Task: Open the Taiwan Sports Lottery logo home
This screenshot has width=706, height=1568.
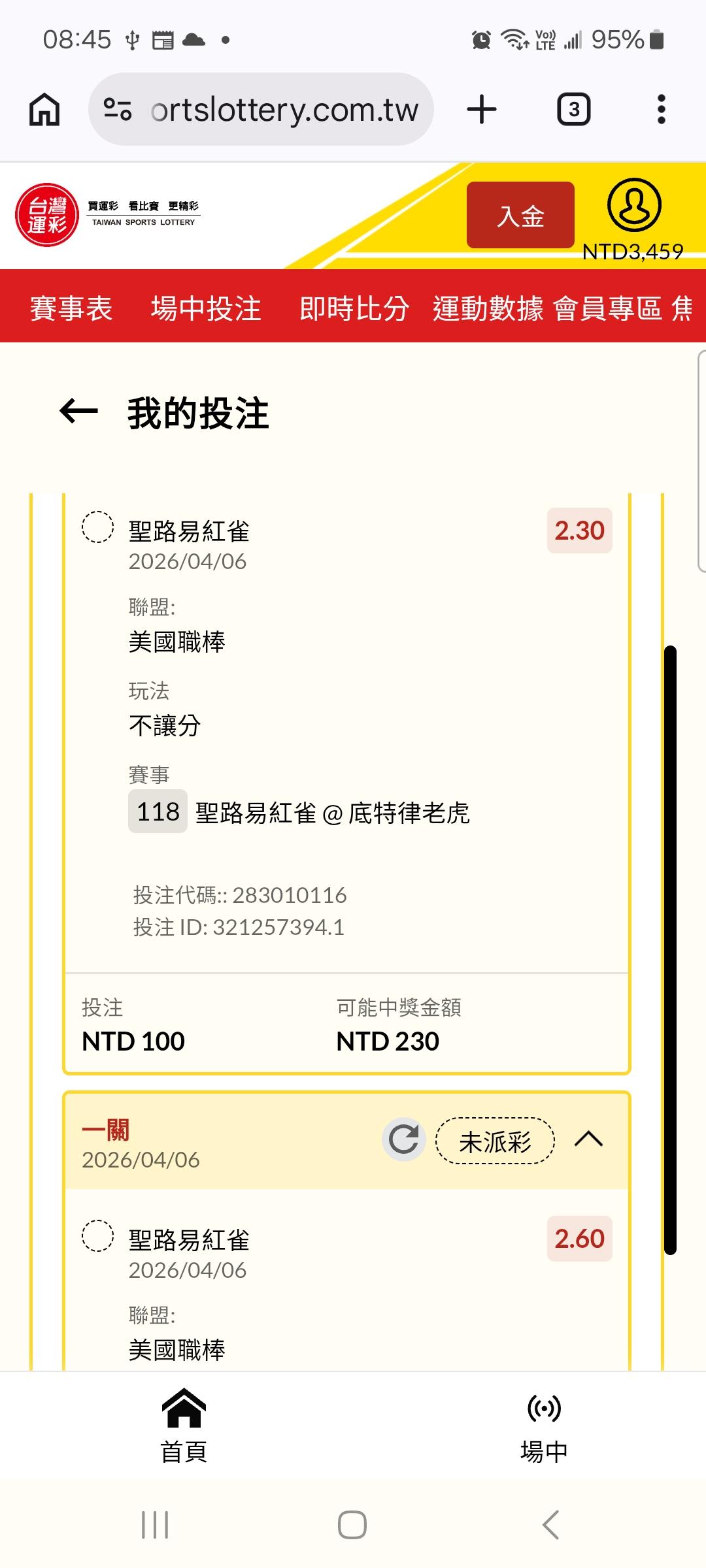Action: tap(47, 215)
